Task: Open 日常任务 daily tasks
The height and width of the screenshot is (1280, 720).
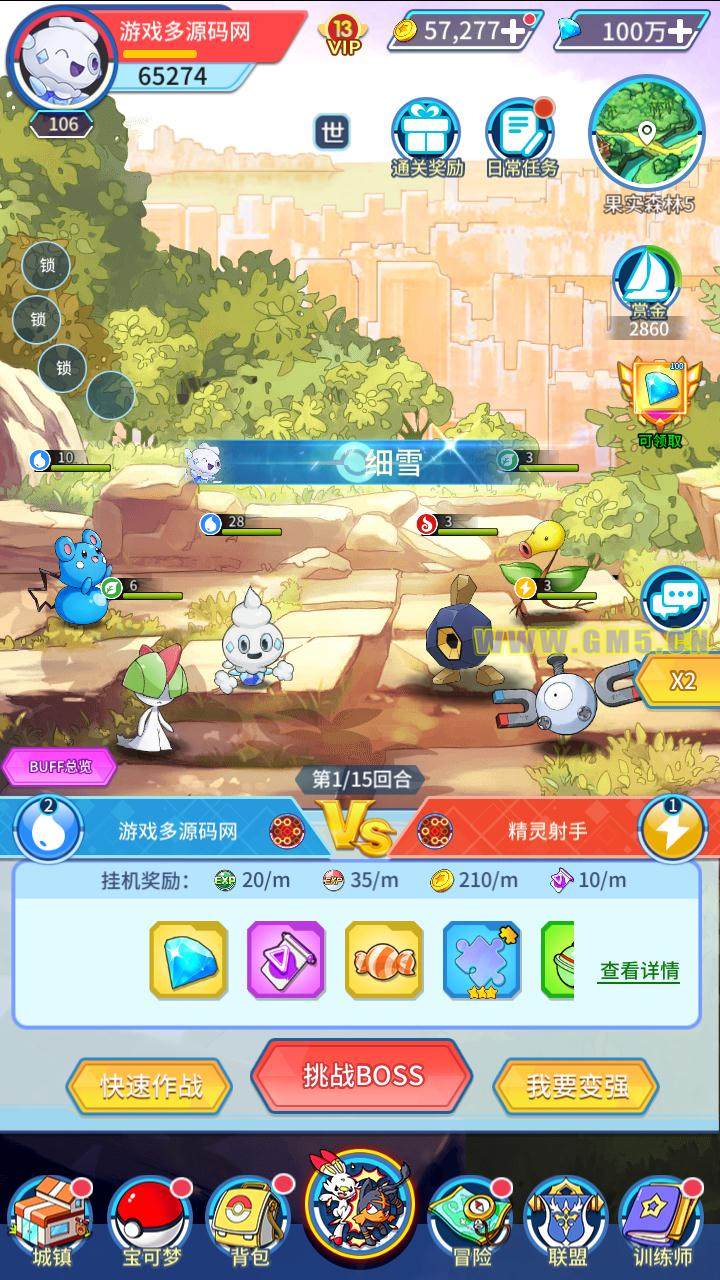Action: pos(521,135)
